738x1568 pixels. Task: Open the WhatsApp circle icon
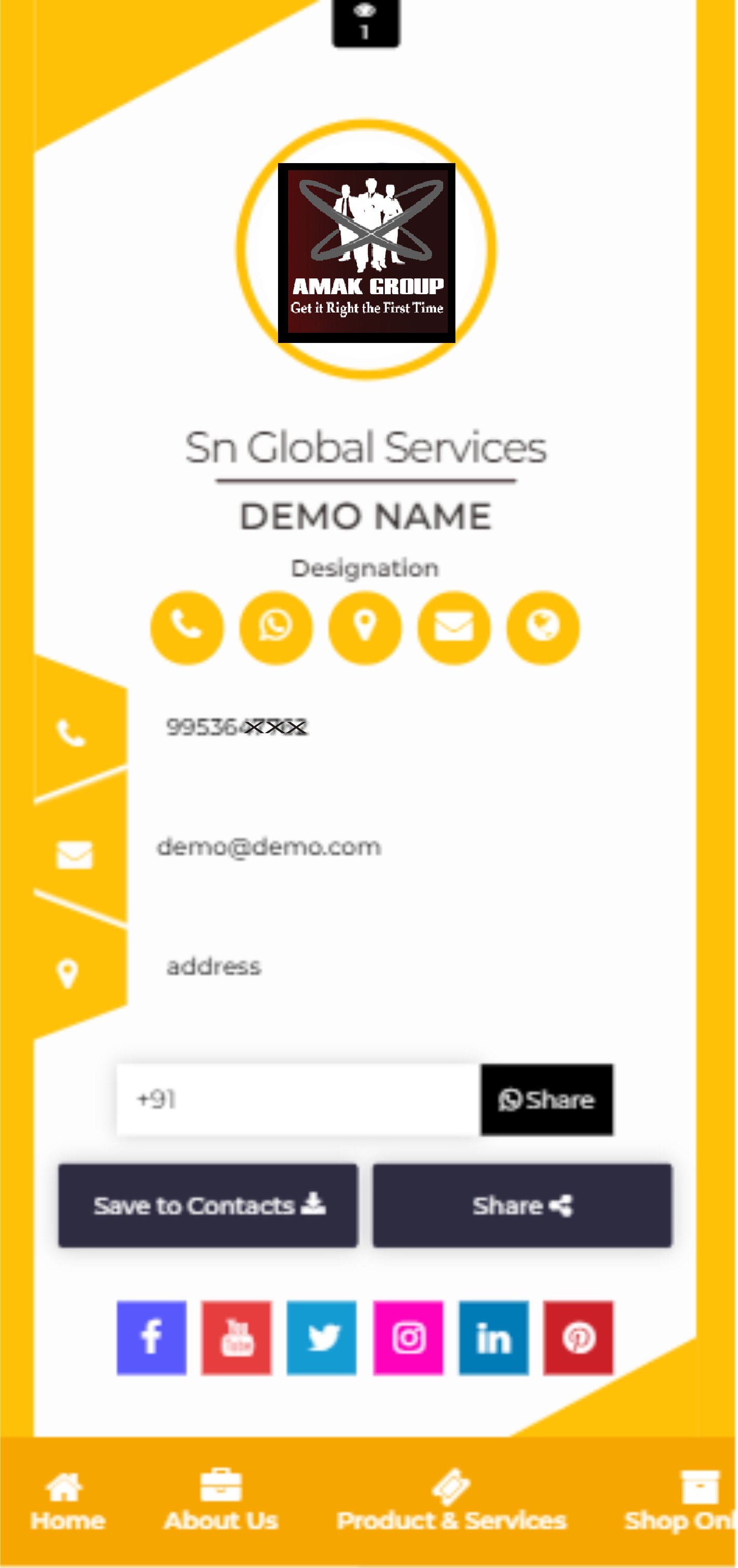pos(276,627)
